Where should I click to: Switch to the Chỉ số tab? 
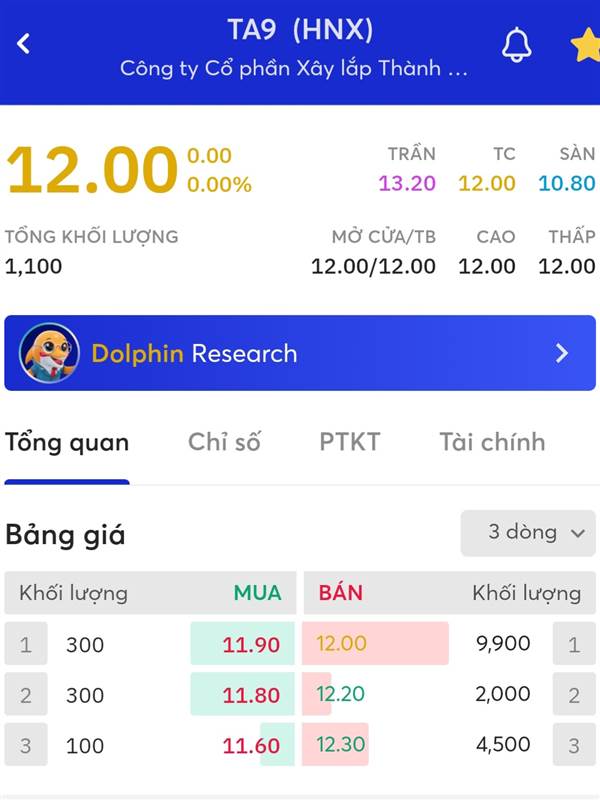(224, 442)
